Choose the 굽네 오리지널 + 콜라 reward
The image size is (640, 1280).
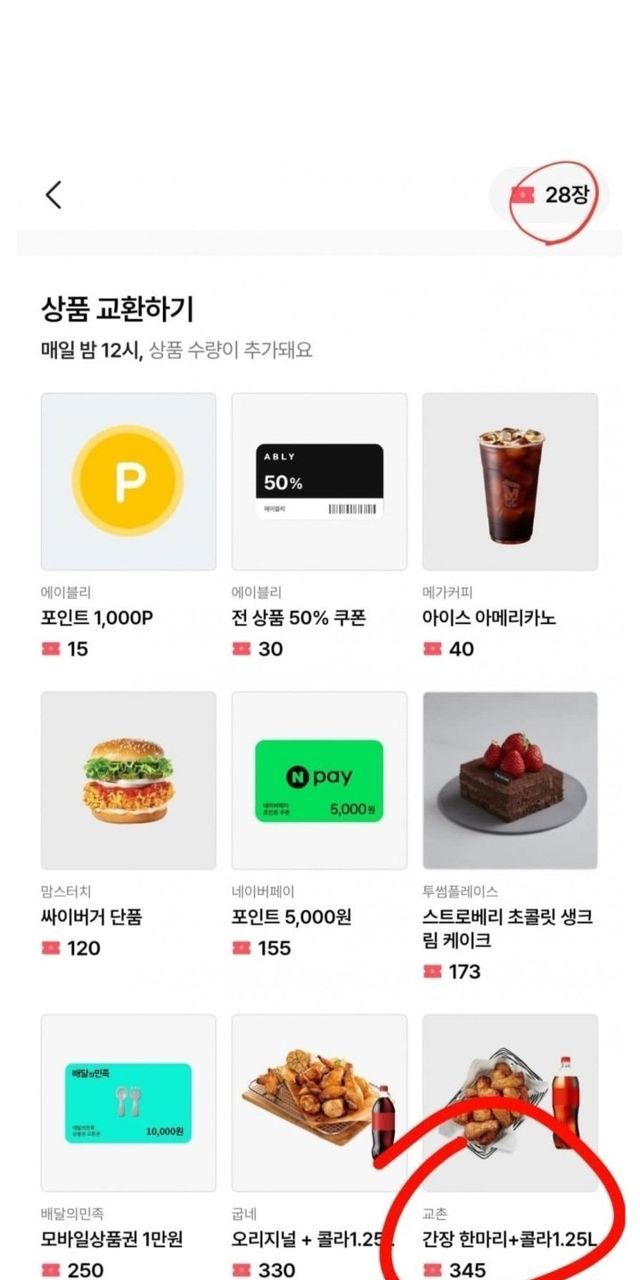[x=319, y=1102]
